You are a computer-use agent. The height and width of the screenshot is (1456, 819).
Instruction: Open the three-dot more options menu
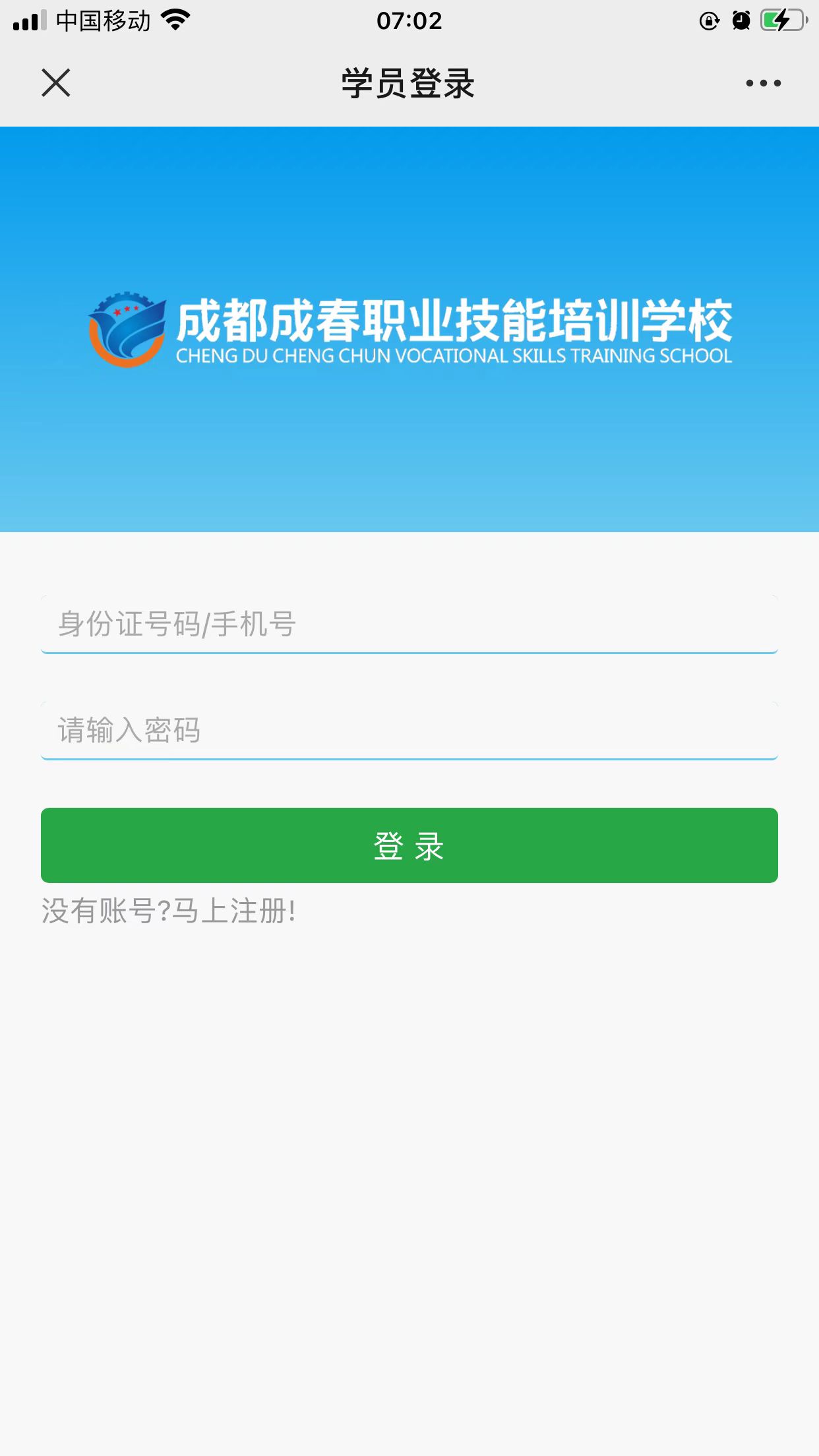tap(763, 83)
